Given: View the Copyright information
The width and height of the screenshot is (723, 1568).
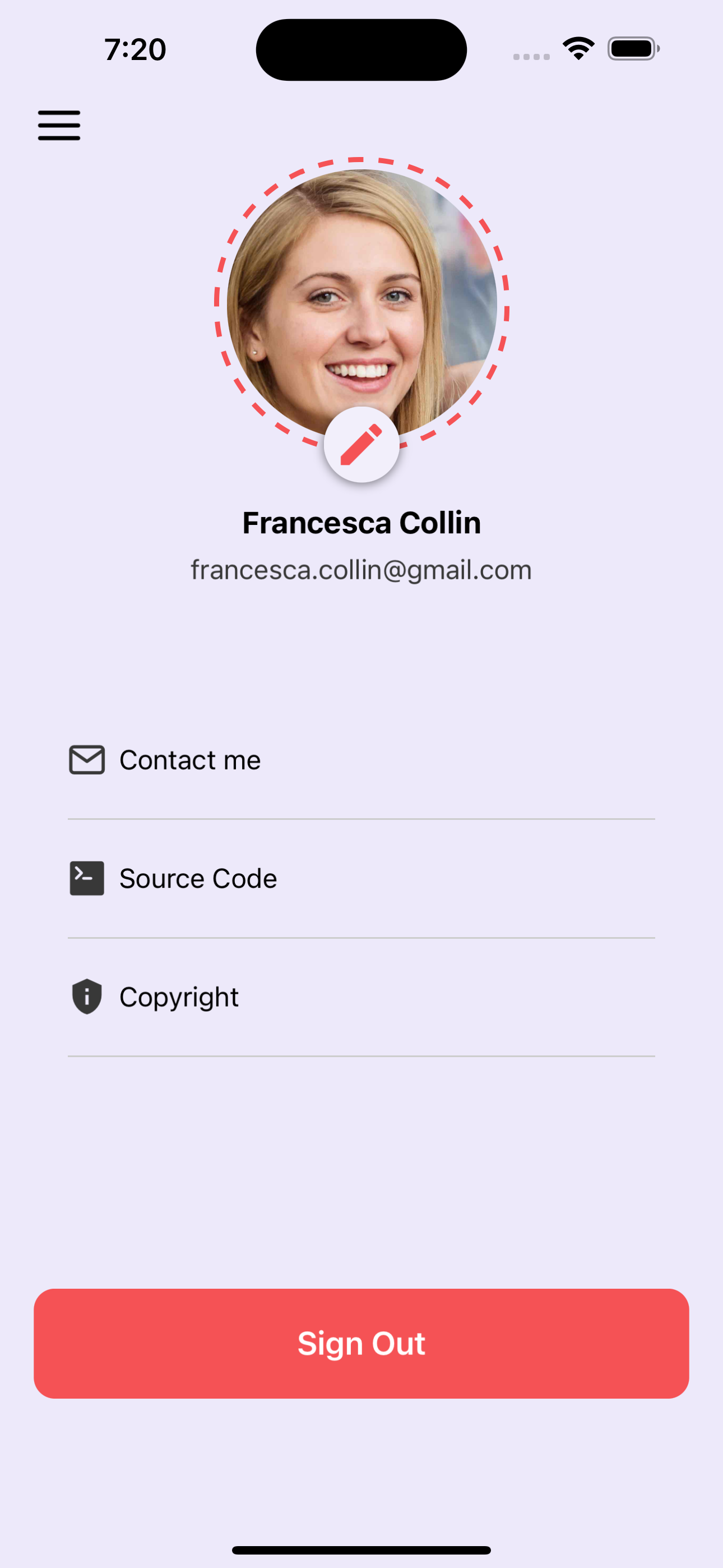Looking at the screenshot, I should tap(360, 997).
